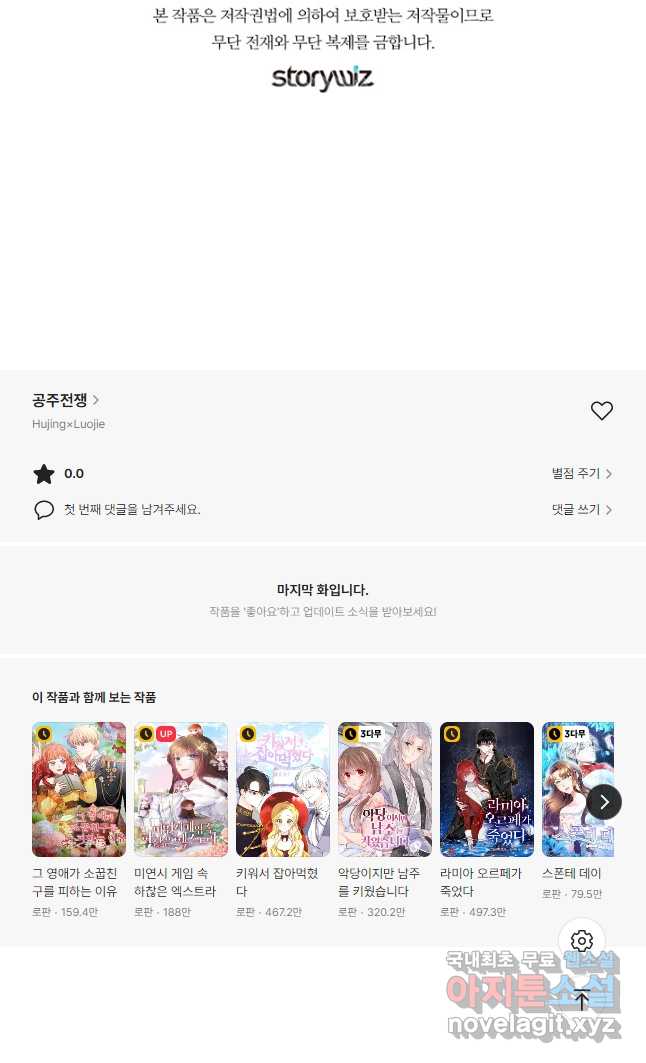Open 악당이지만 남주를 키웠습니다
Viewport: 646px width, 1063px height.
click(x=385, y=789)
